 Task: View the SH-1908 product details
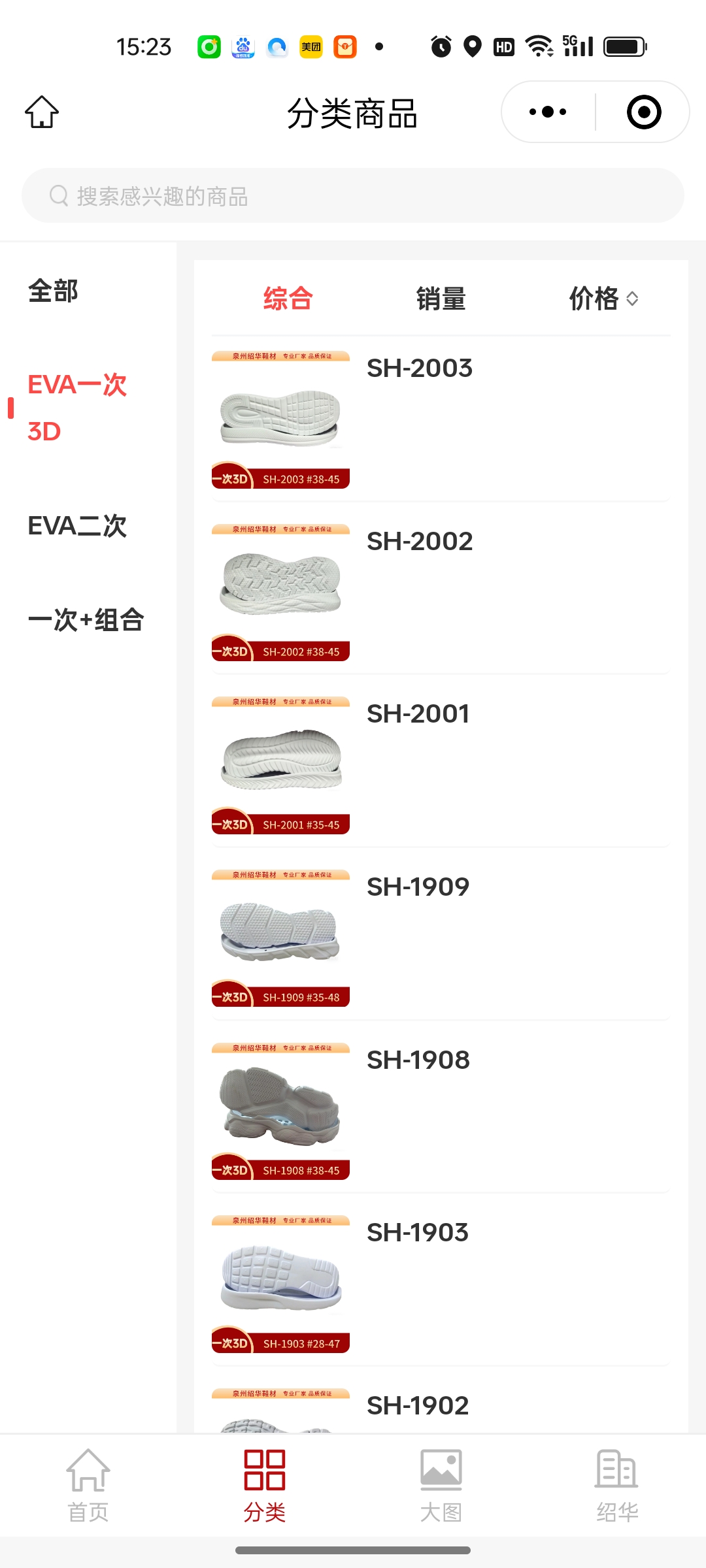[418, 1060]
